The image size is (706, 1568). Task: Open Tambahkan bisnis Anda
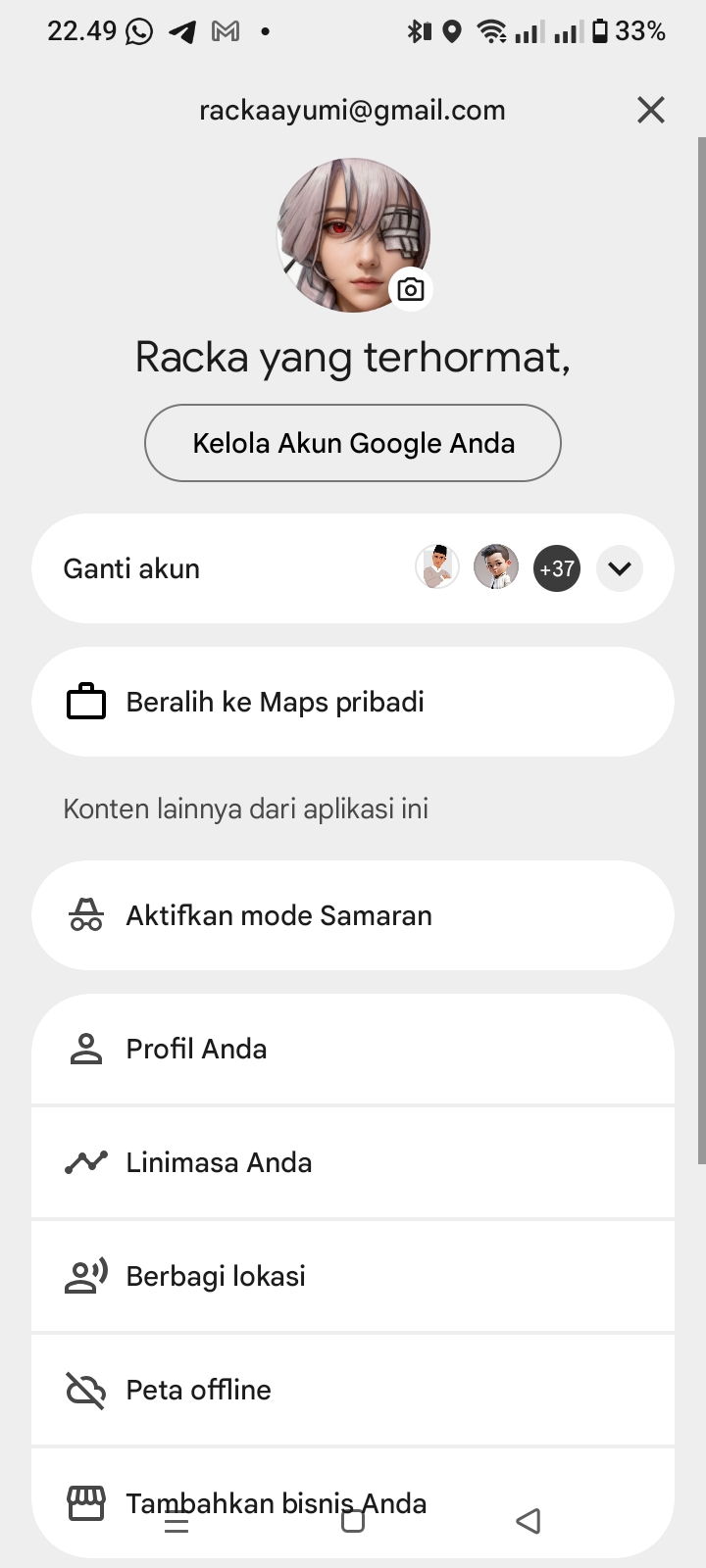point(353,1503)
